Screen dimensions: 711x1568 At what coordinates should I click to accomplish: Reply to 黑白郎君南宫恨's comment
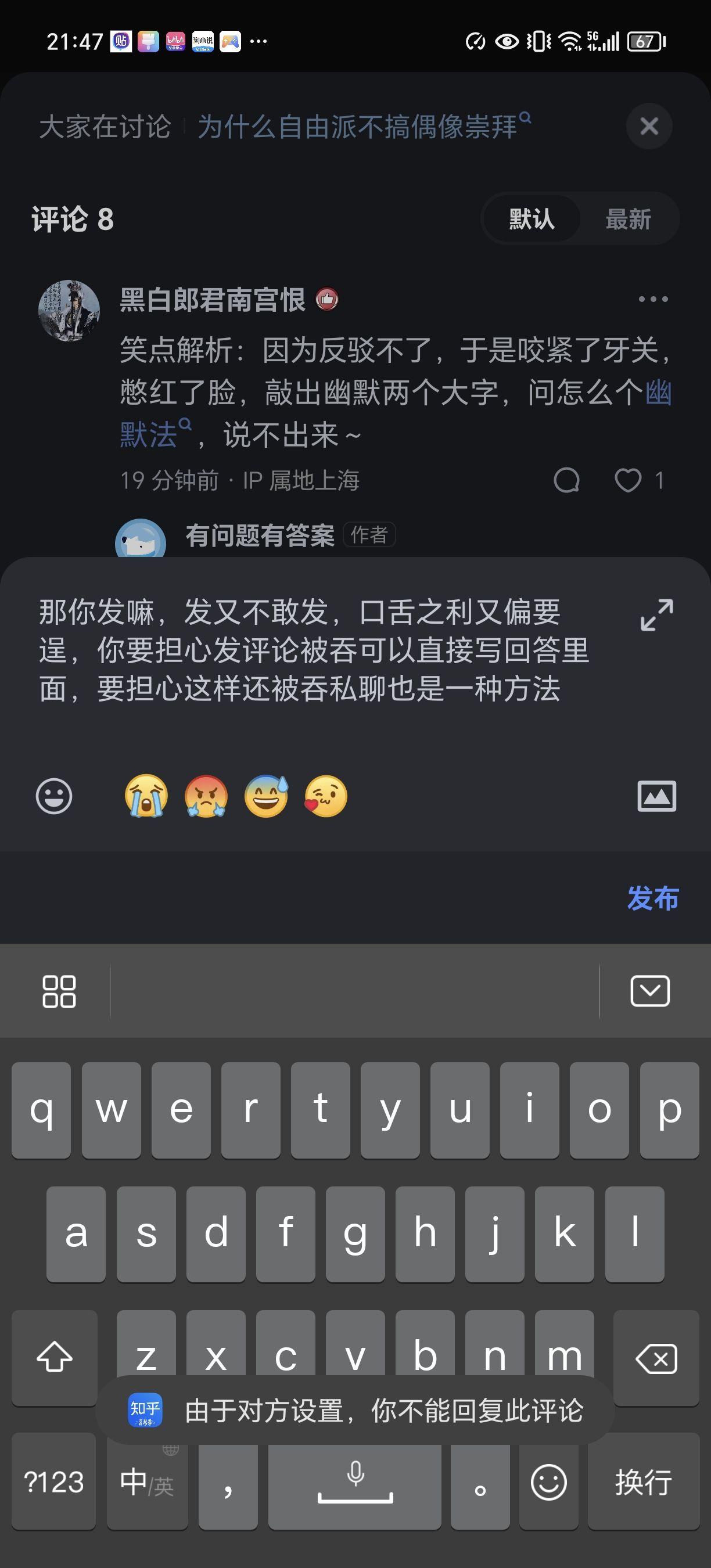[x=566, y=480]
